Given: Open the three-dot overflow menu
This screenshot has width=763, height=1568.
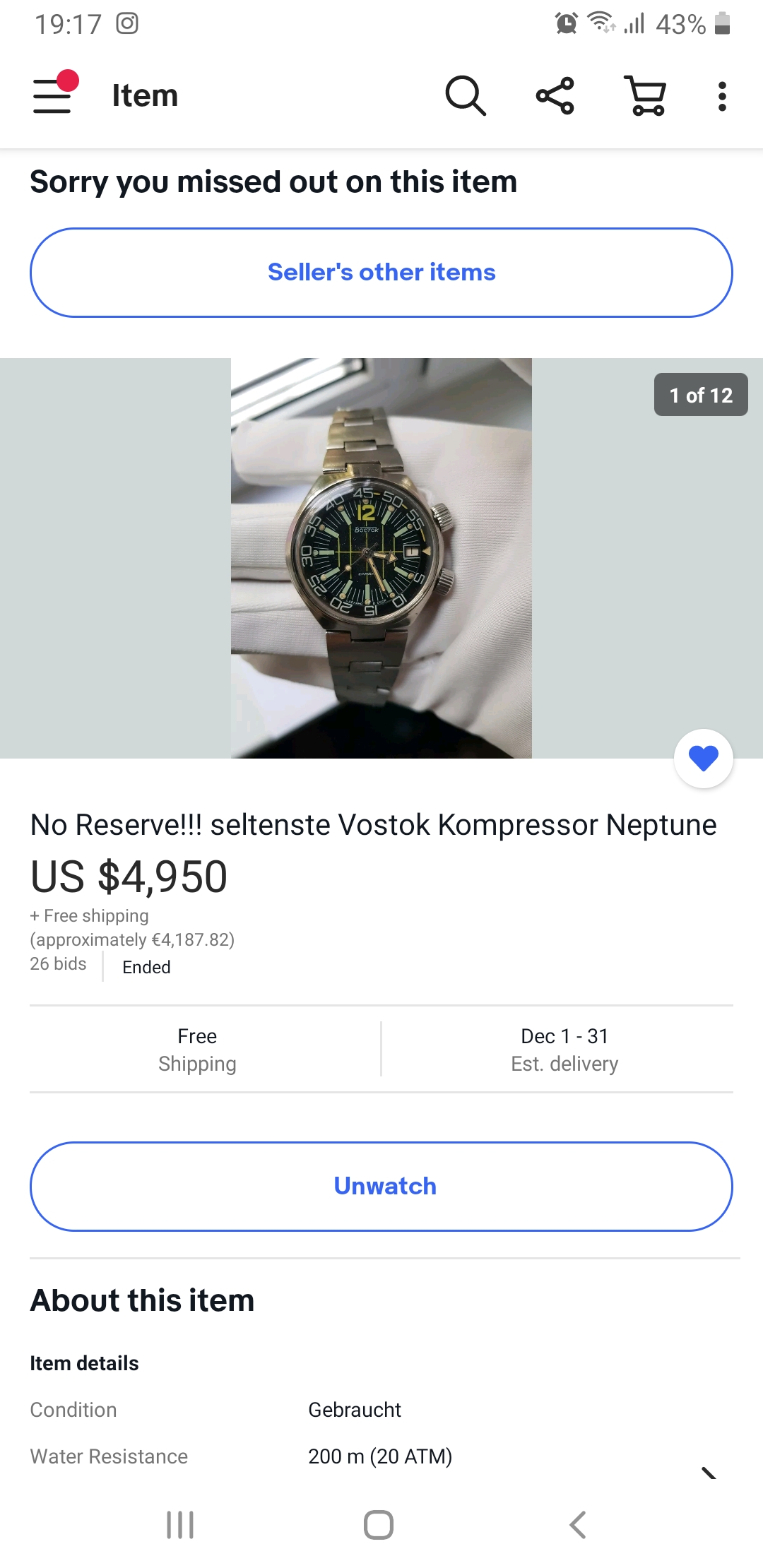Looking at the screenshot, I should click(721, 96).
